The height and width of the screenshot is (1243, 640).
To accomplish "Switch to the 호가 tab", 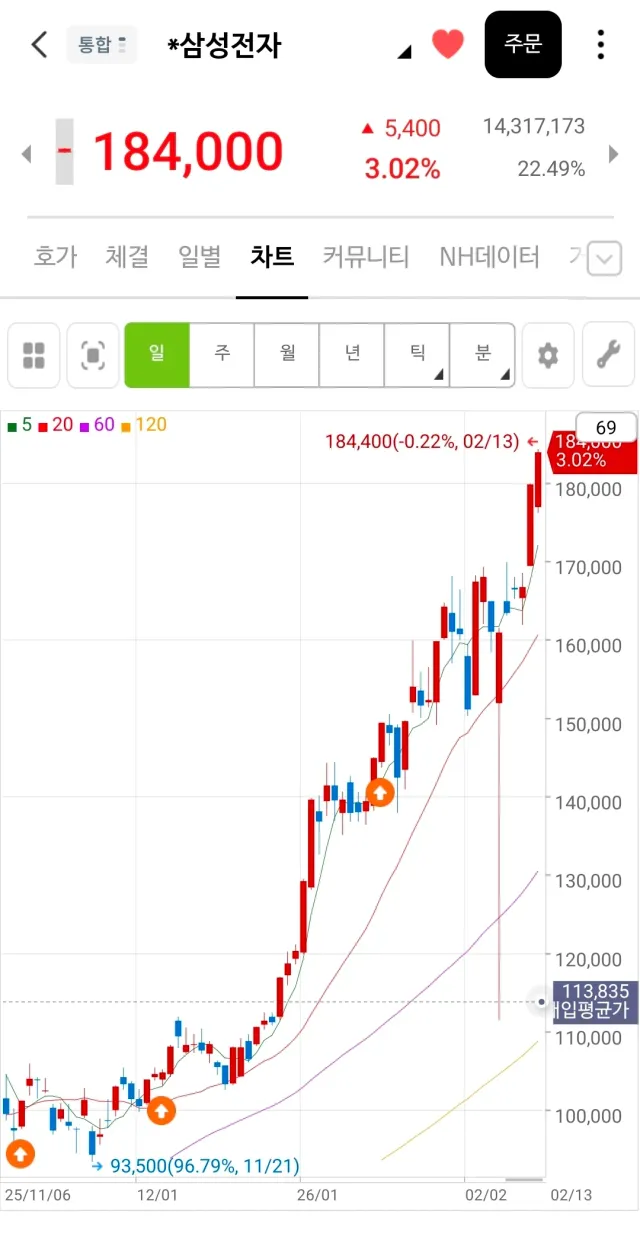I will 55,257.
